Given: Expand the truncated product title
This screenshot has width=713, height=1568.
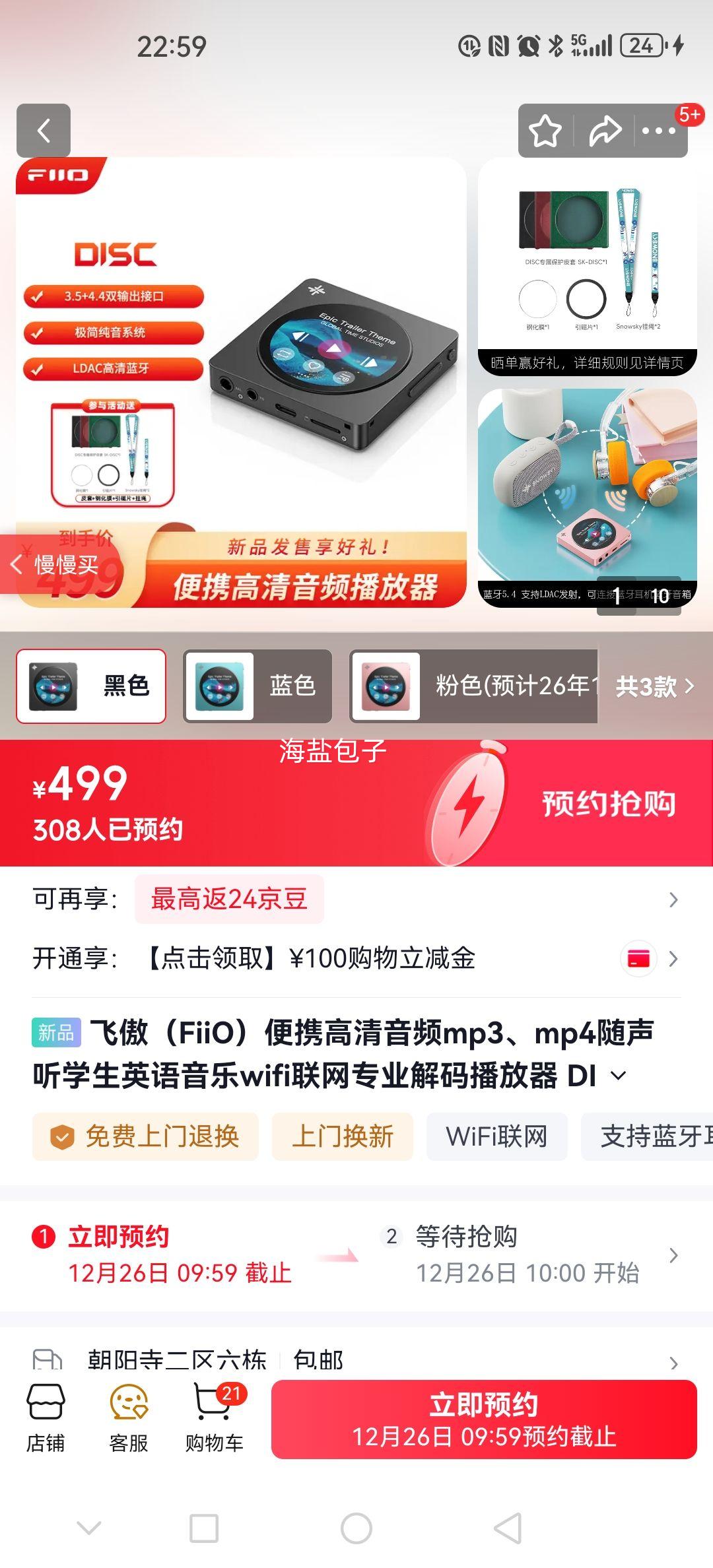Looking at the screenshot, I should [618, 1074].
